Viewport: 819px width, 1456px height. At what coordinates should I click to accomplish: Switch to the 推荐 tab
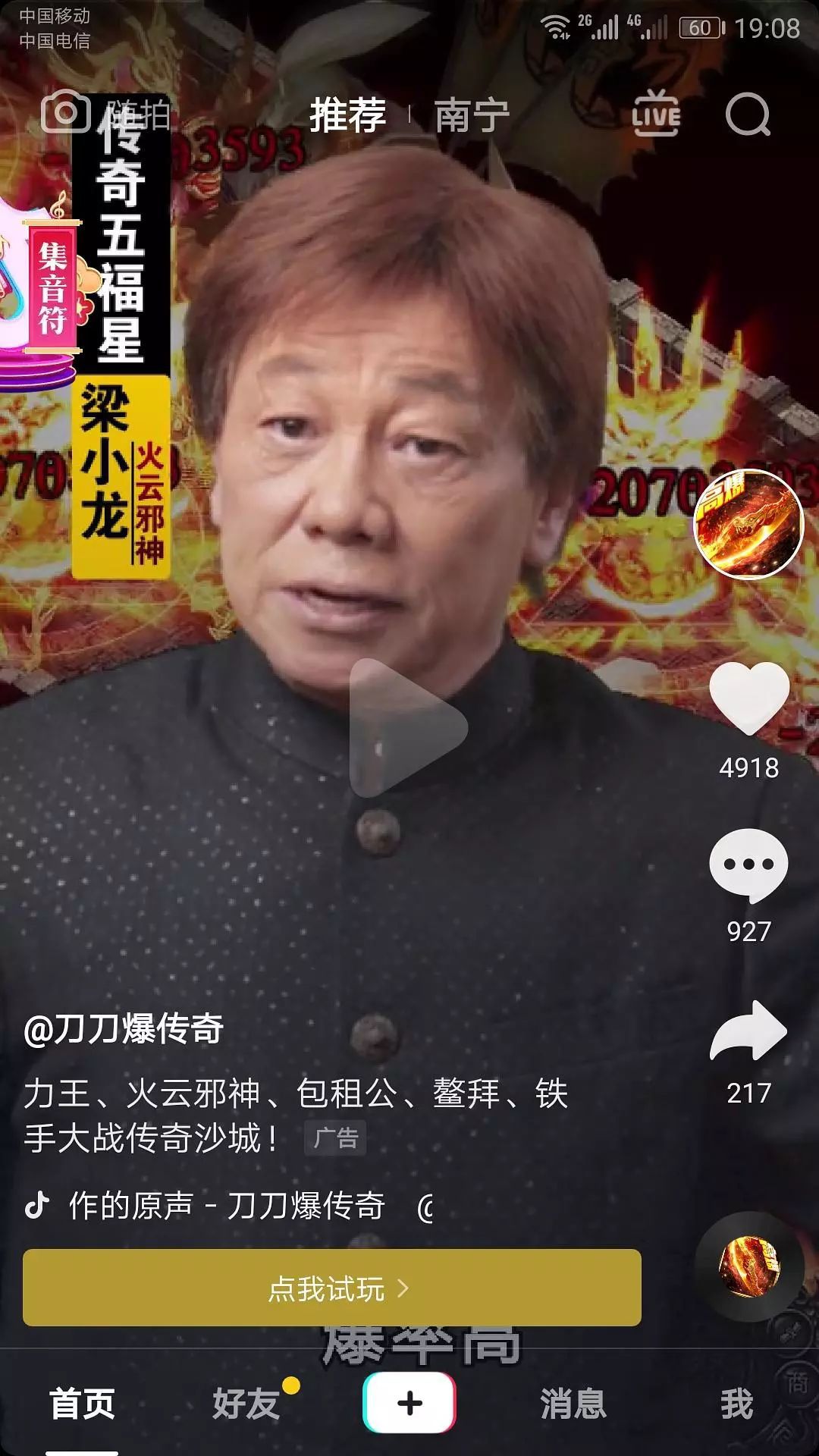[x=348, y=115]
